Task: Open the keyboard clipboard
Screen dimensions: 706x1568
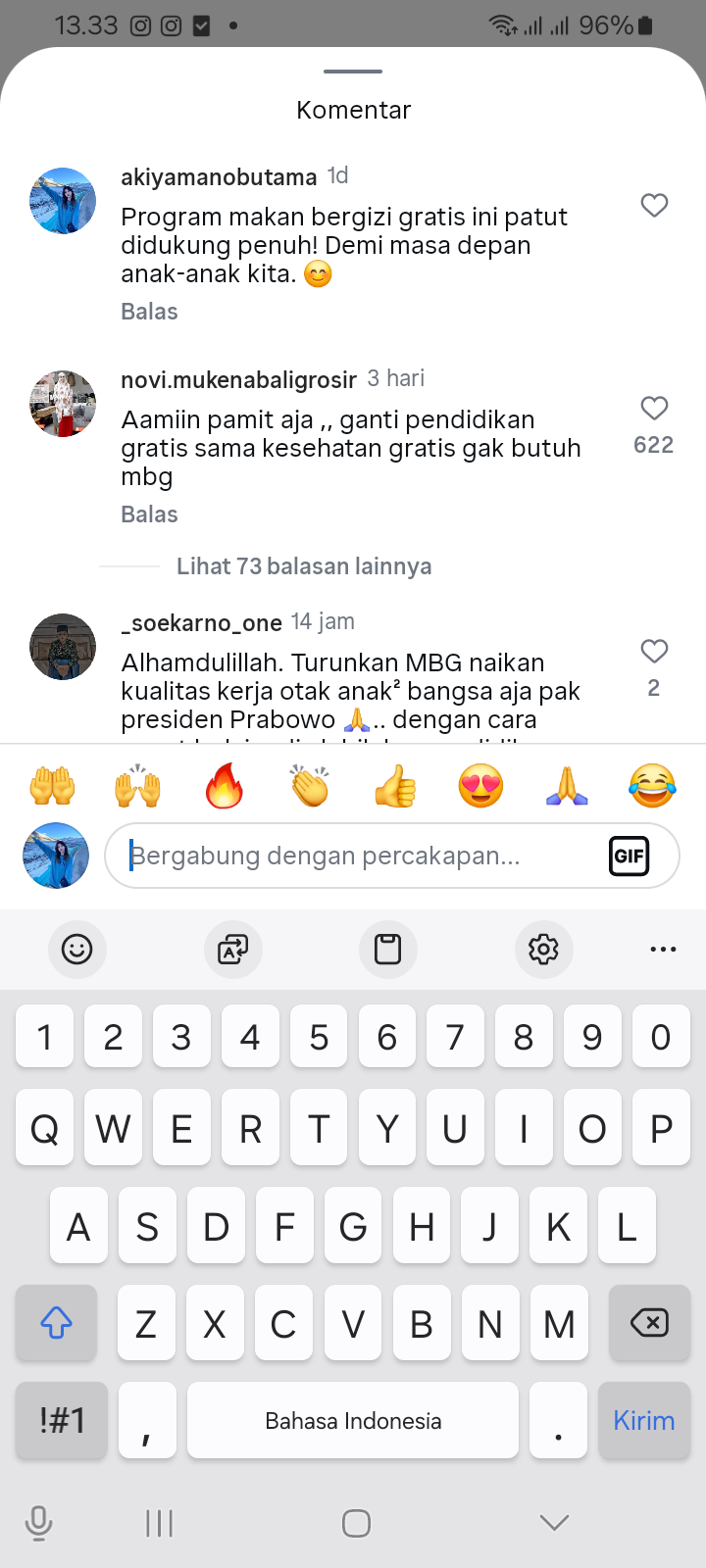Action: tap(388, 949)
